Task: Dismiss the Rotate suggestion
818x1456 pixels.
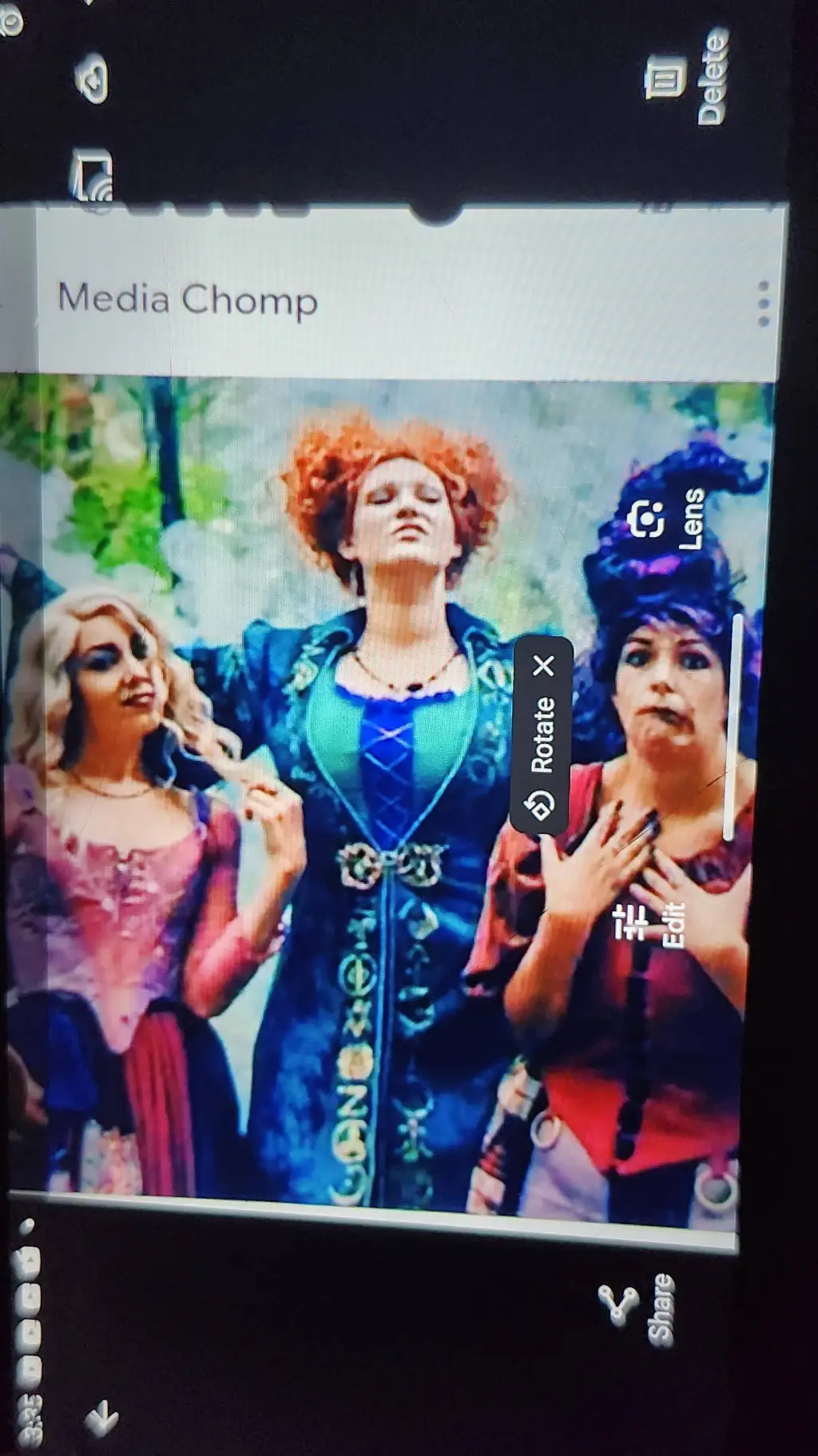Action: [x=544, y=666]
